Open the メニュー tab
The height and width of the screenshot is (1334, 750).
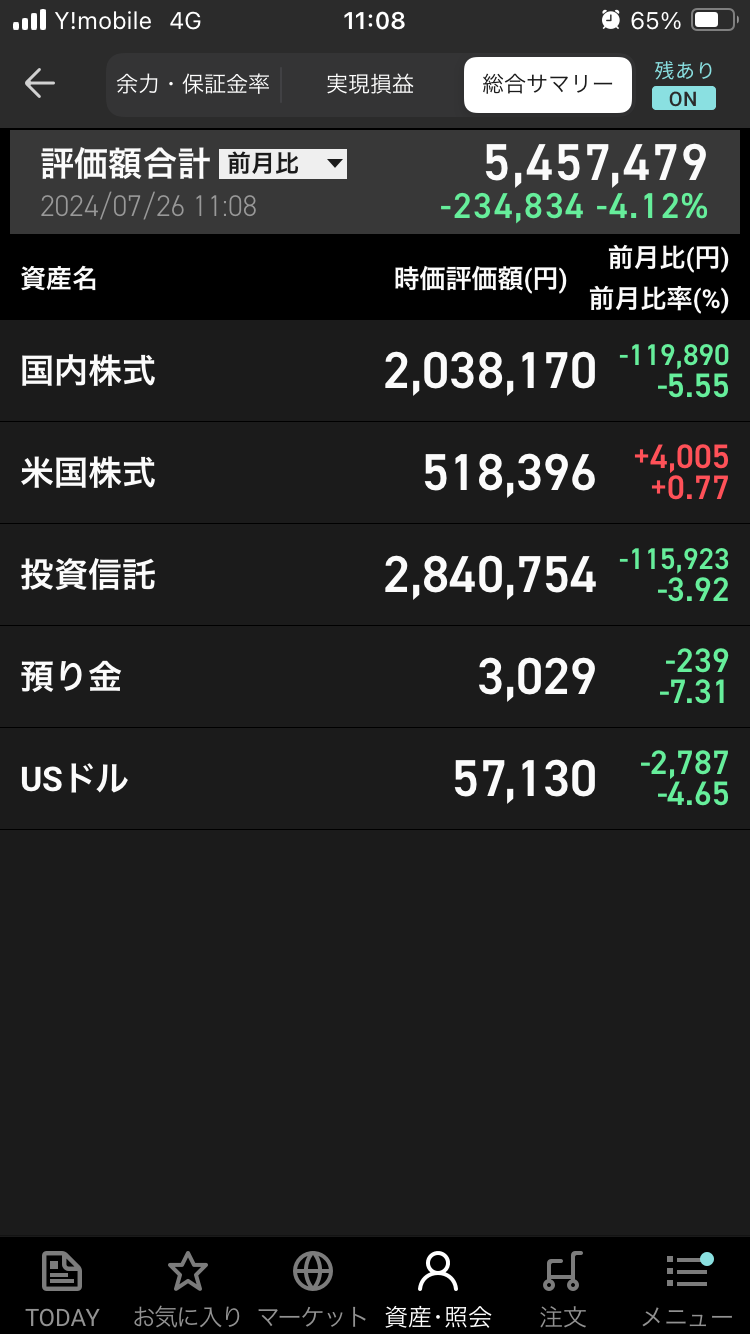pyautogui.click(x=687, y=1288)
